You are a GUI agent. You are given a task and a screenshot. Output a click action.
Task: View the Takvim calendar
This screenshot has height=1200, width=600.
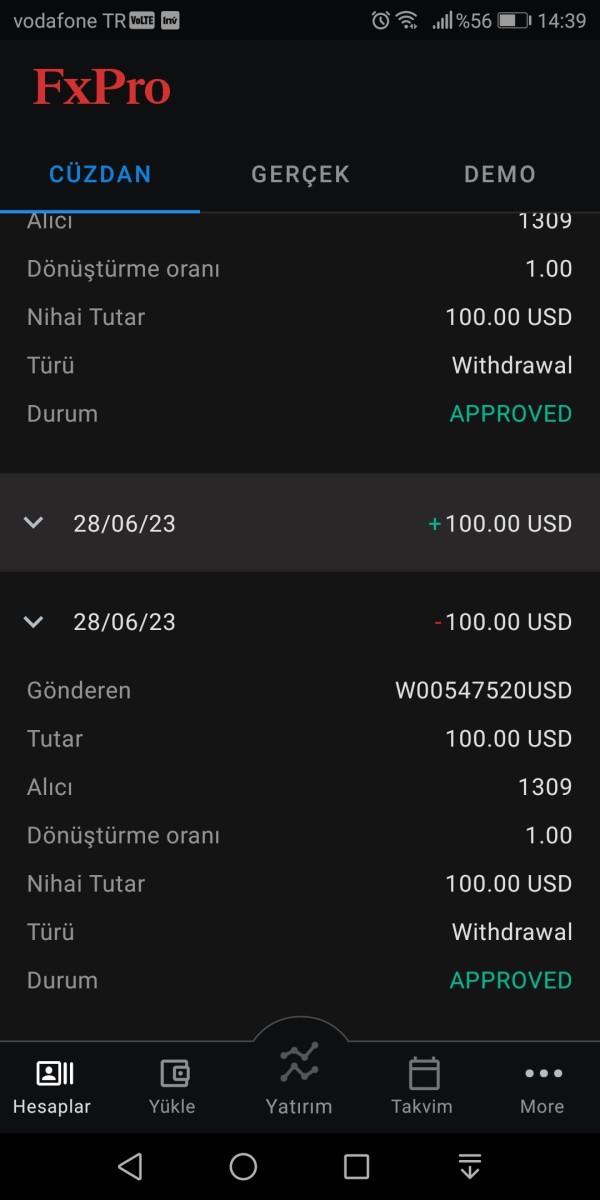422,1086
